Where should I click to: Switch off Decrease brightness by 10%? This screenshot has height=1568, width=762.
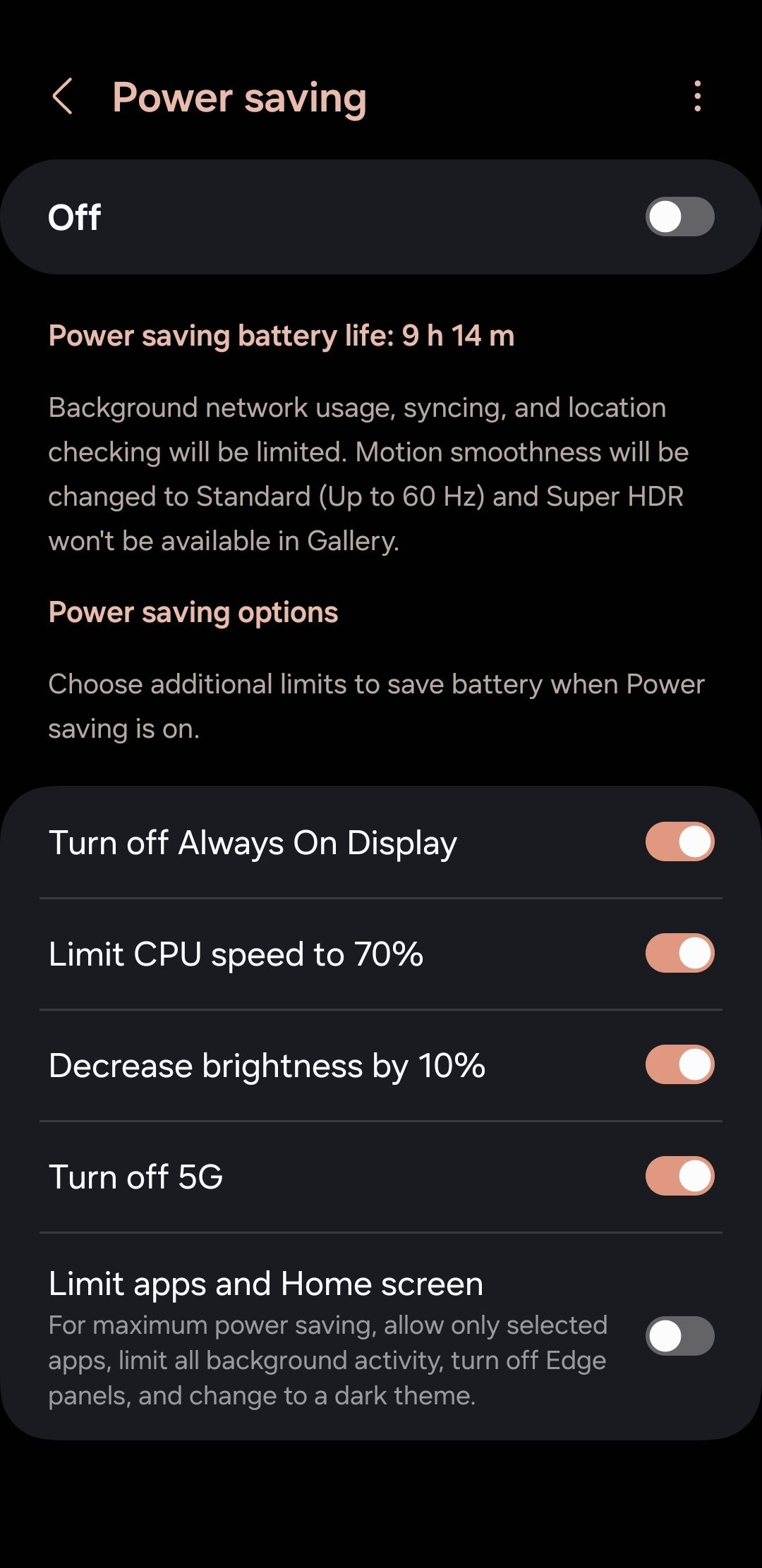click(679, 1064)
